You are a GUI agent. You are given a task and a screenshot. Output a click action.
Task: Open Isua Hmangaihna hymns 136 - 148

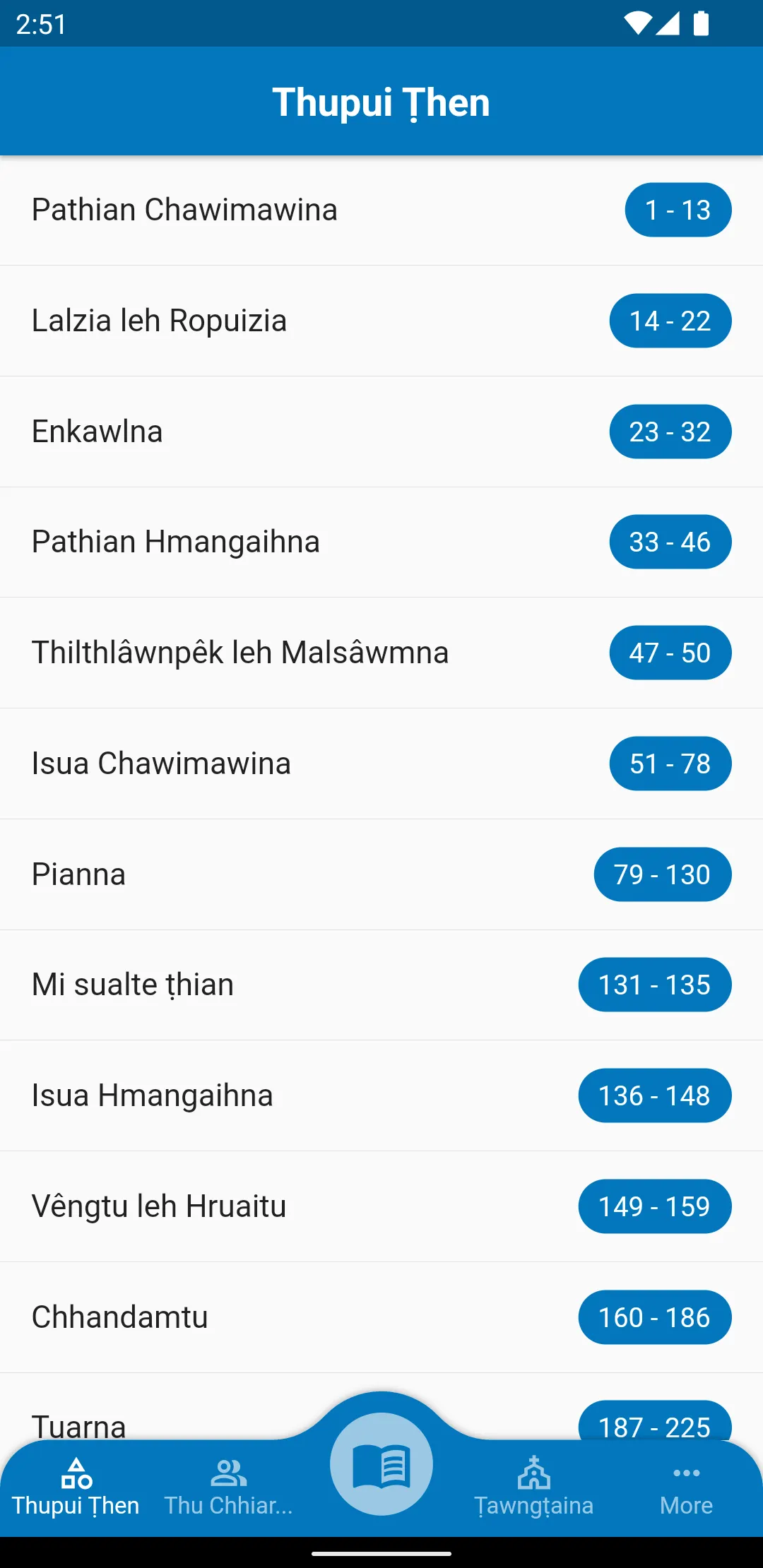click(x=381, y=1095)
